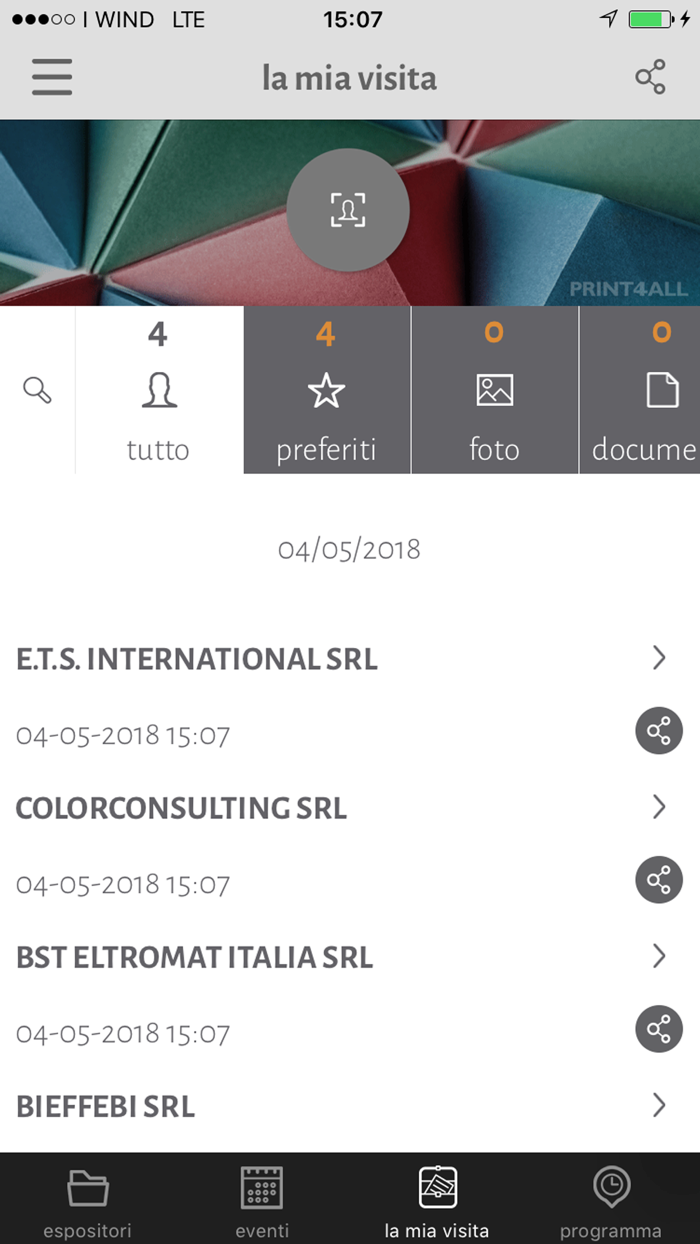This screenshot has height=1244, width=700.
Task: Switch to the preferiti tab
Action: pos(326,391)
